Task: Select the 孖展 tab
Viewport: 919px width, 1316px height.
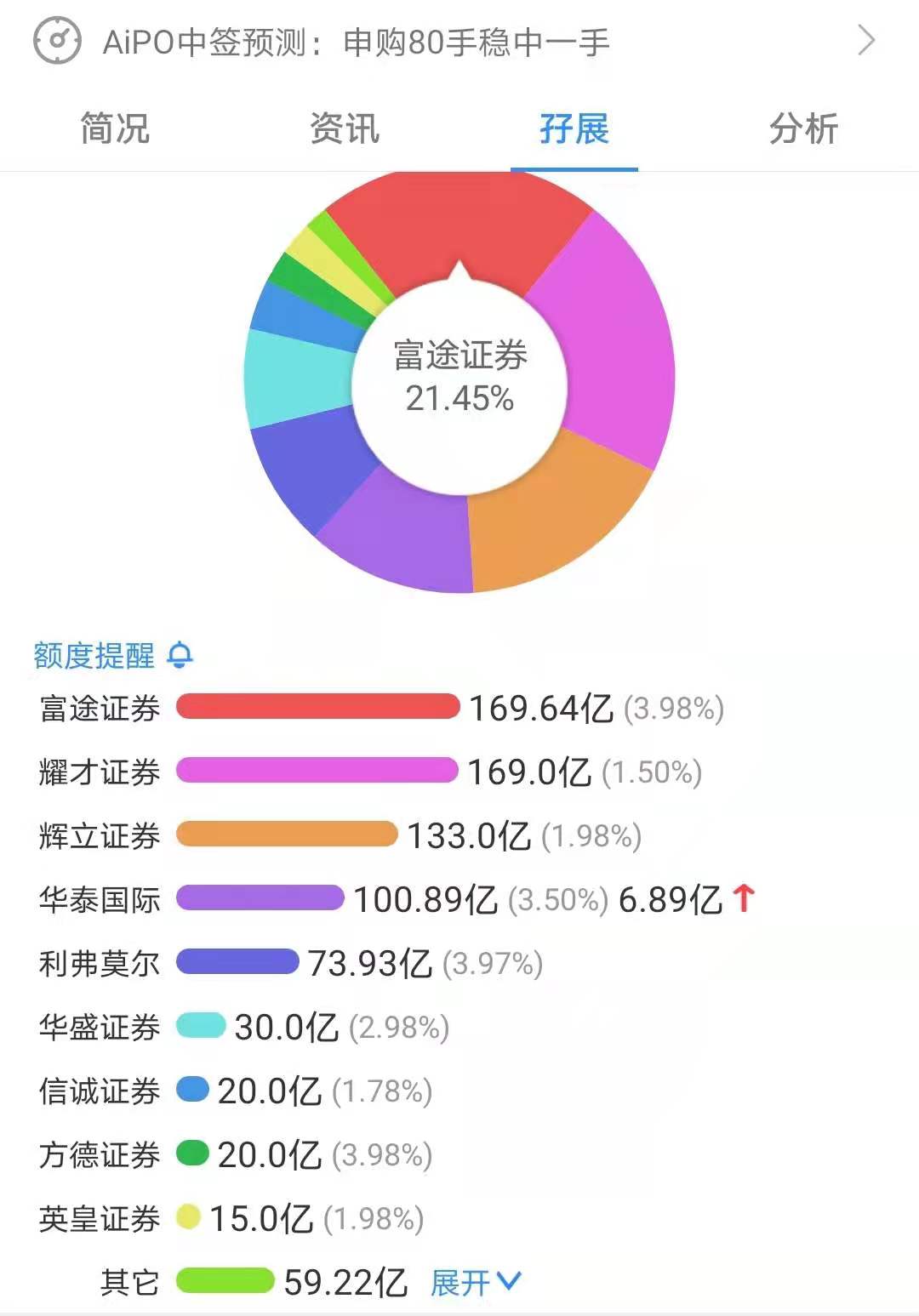Action: click(x=574, y=129)
